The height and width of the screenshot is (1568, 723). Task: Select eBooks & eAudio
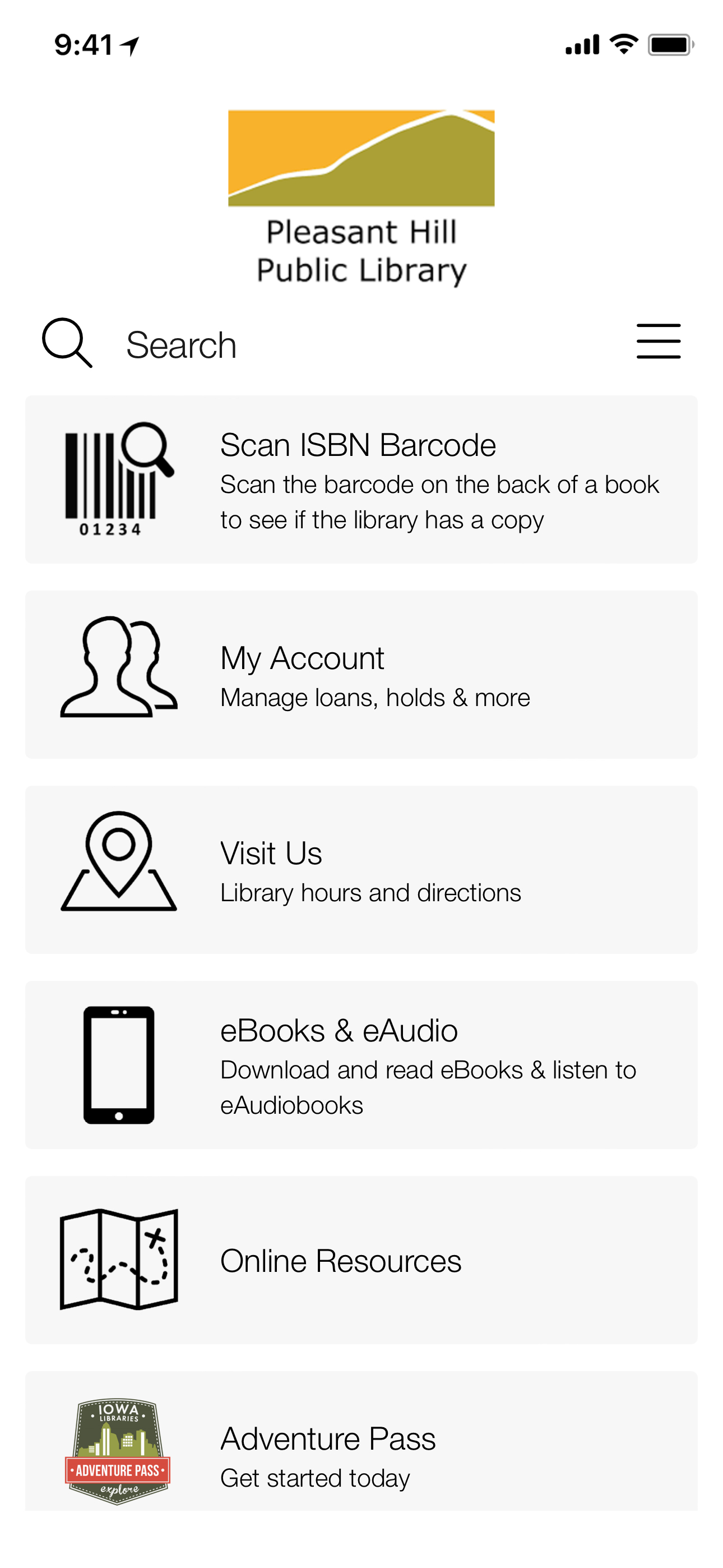coord(361,1064)
